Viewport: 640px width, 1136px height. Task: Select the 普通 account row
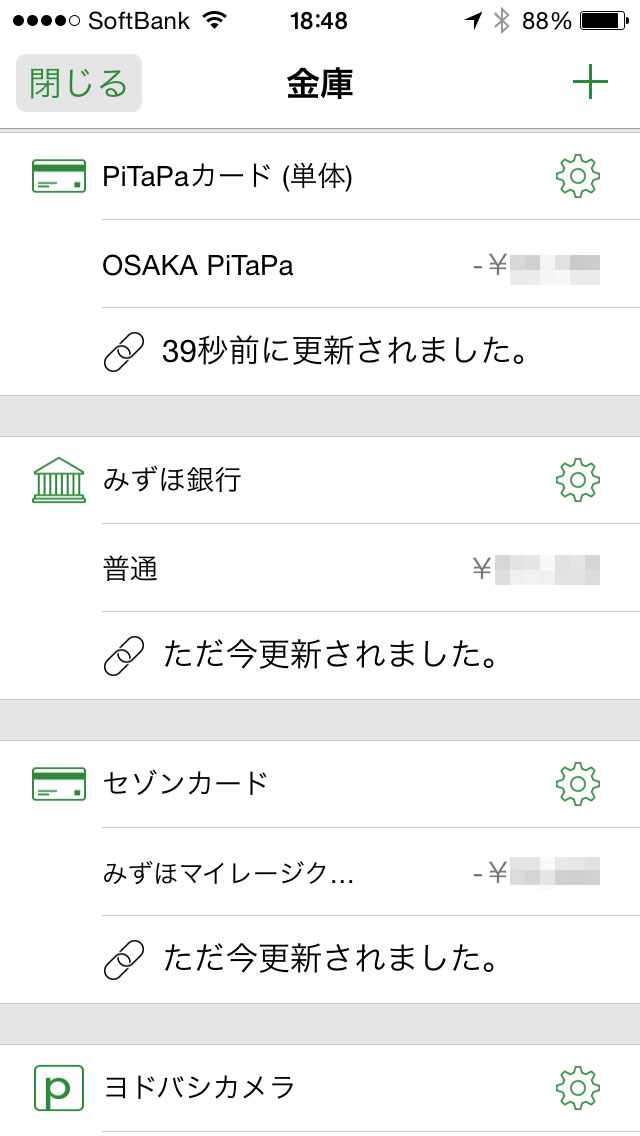point(350,569)
